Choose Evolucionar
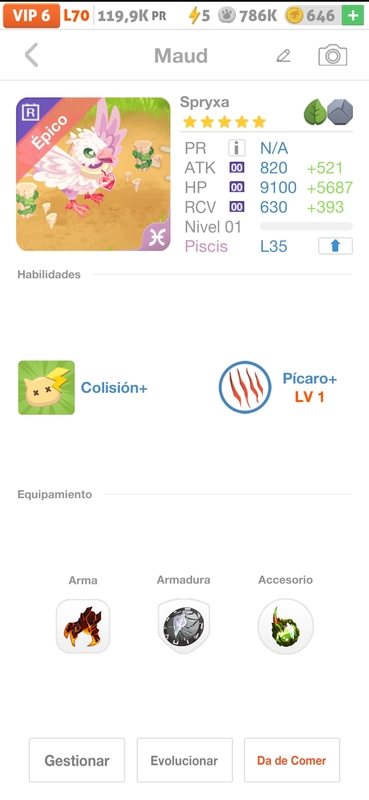Viewport: 369px width, 800px height. tap(184, 760)
